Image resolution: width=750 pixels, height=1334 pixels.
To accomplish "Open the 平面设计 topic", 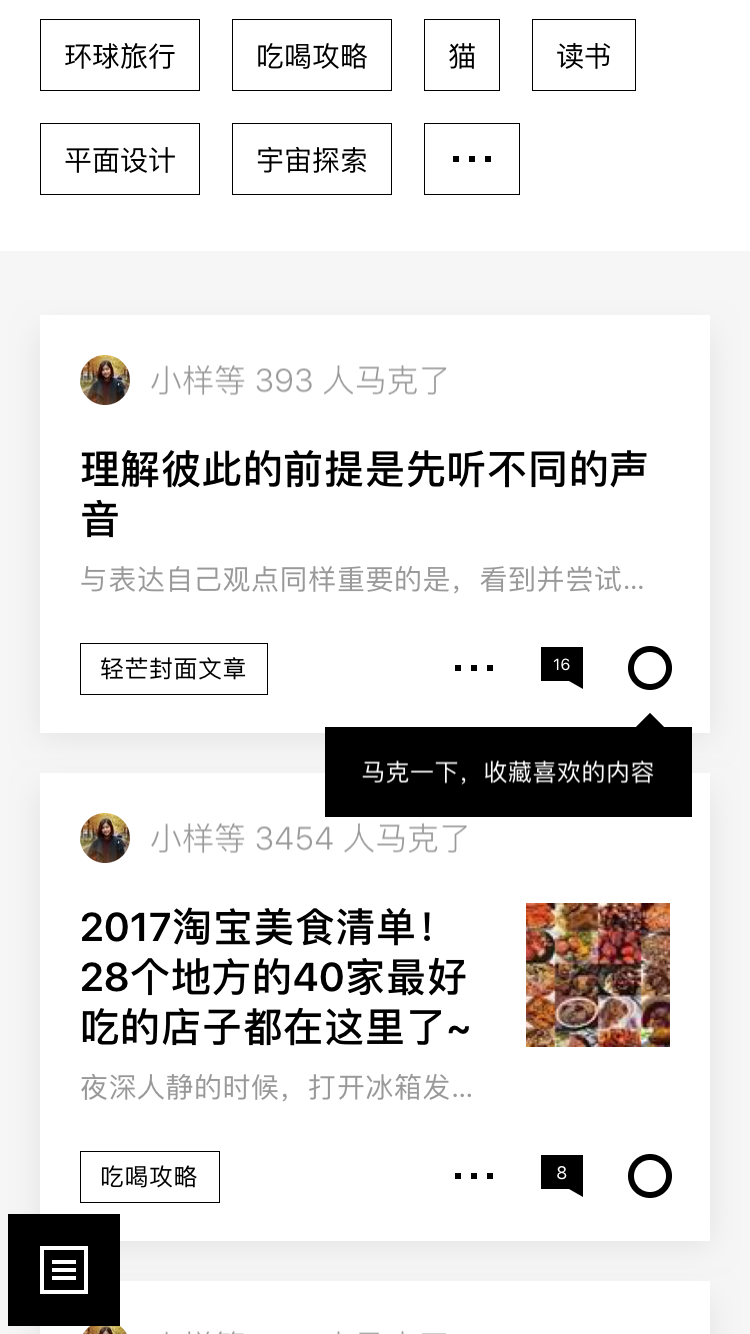I will (120, 159).
